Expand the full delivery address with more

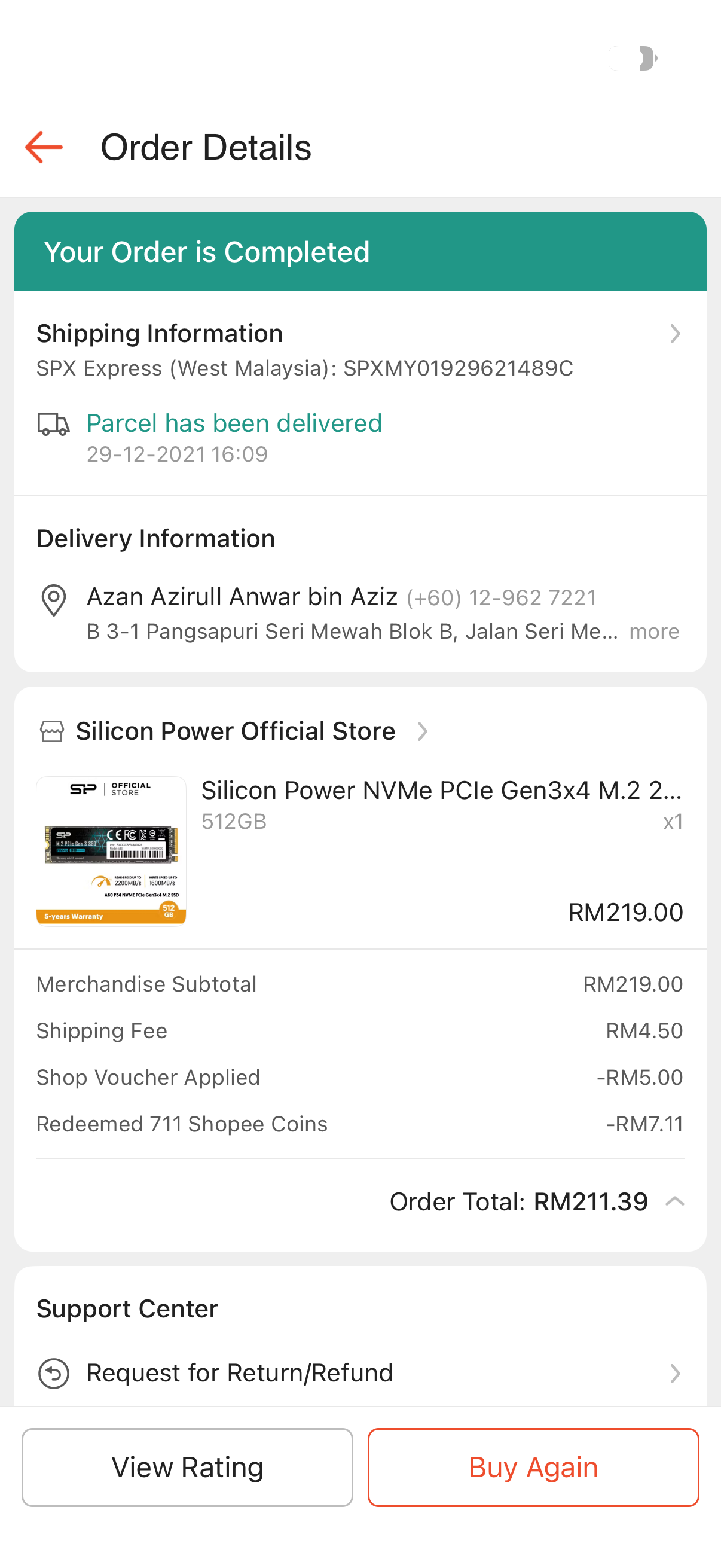tap(654, 632)
